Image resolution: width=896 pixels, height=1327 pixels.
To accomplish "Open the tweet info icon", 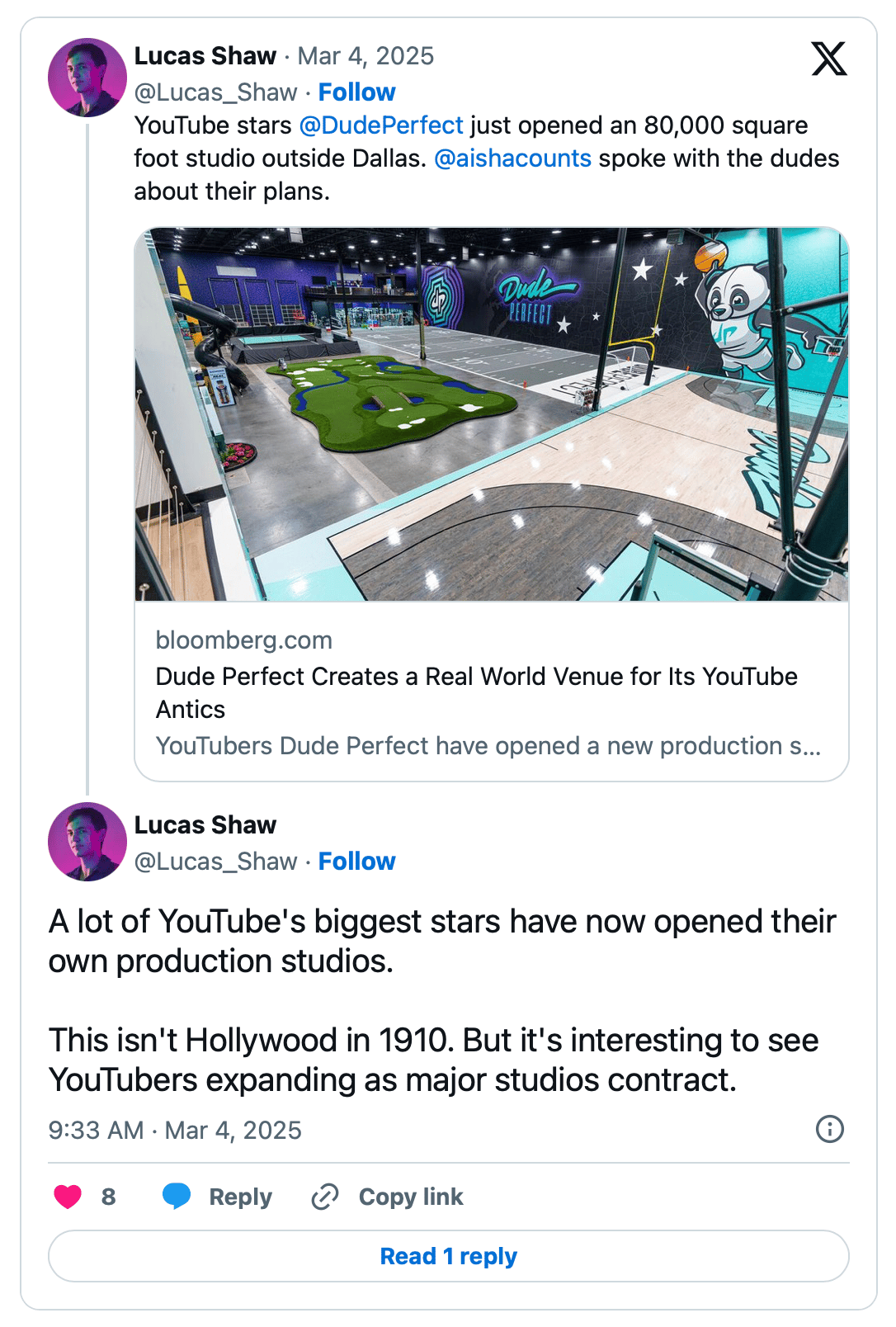I will [829, 1129].
